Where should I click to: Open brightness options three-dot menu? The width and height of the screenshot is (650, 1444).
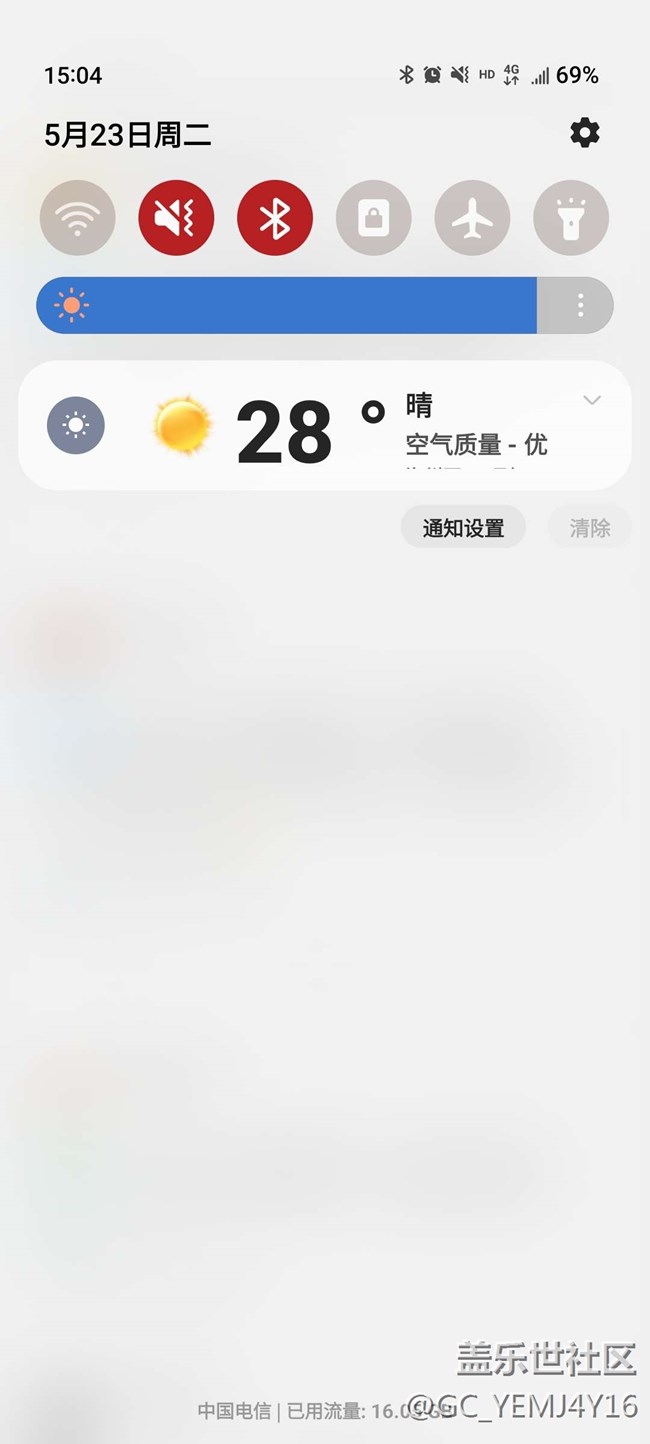click(580, 305)
